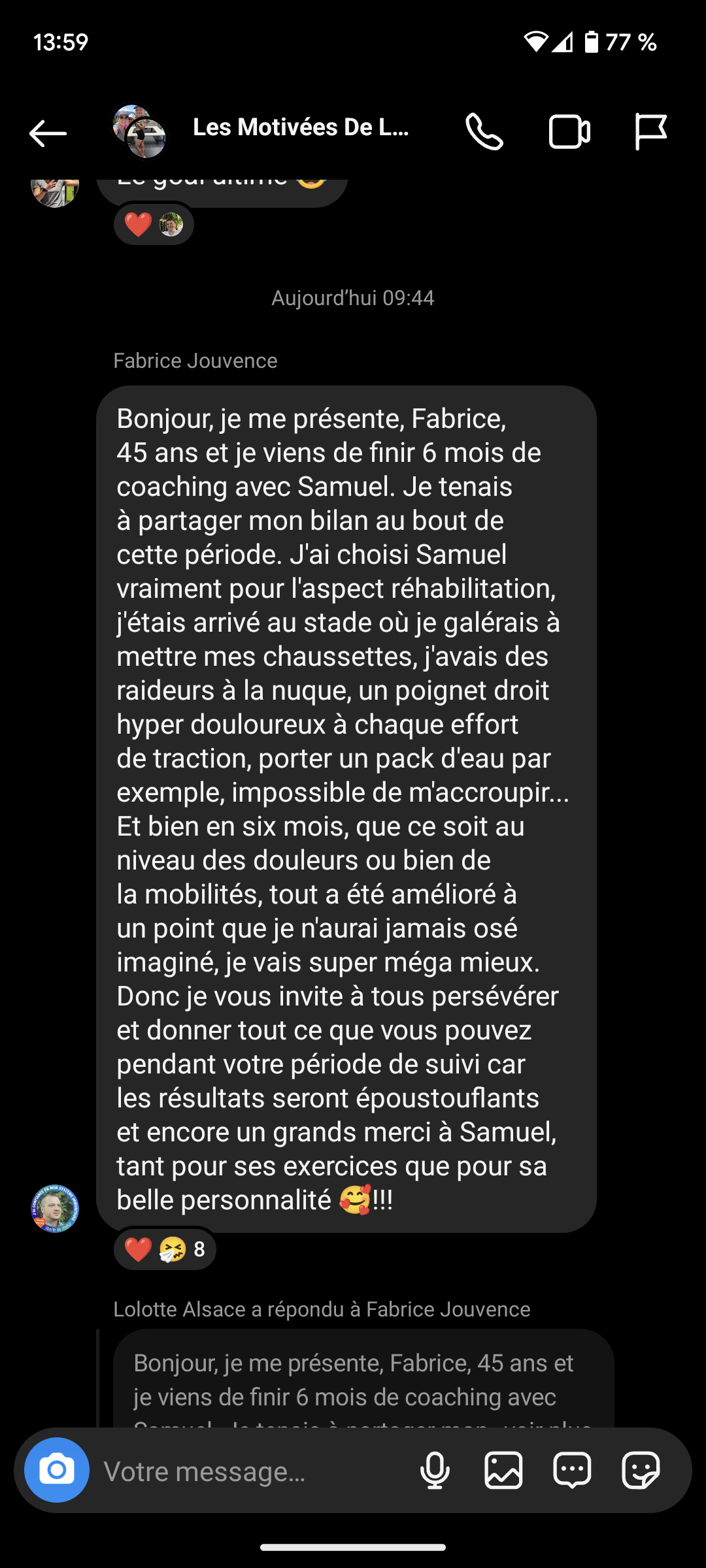Open the camera from the message bar
706x1568 pixels.
[x=57, y=1470]
